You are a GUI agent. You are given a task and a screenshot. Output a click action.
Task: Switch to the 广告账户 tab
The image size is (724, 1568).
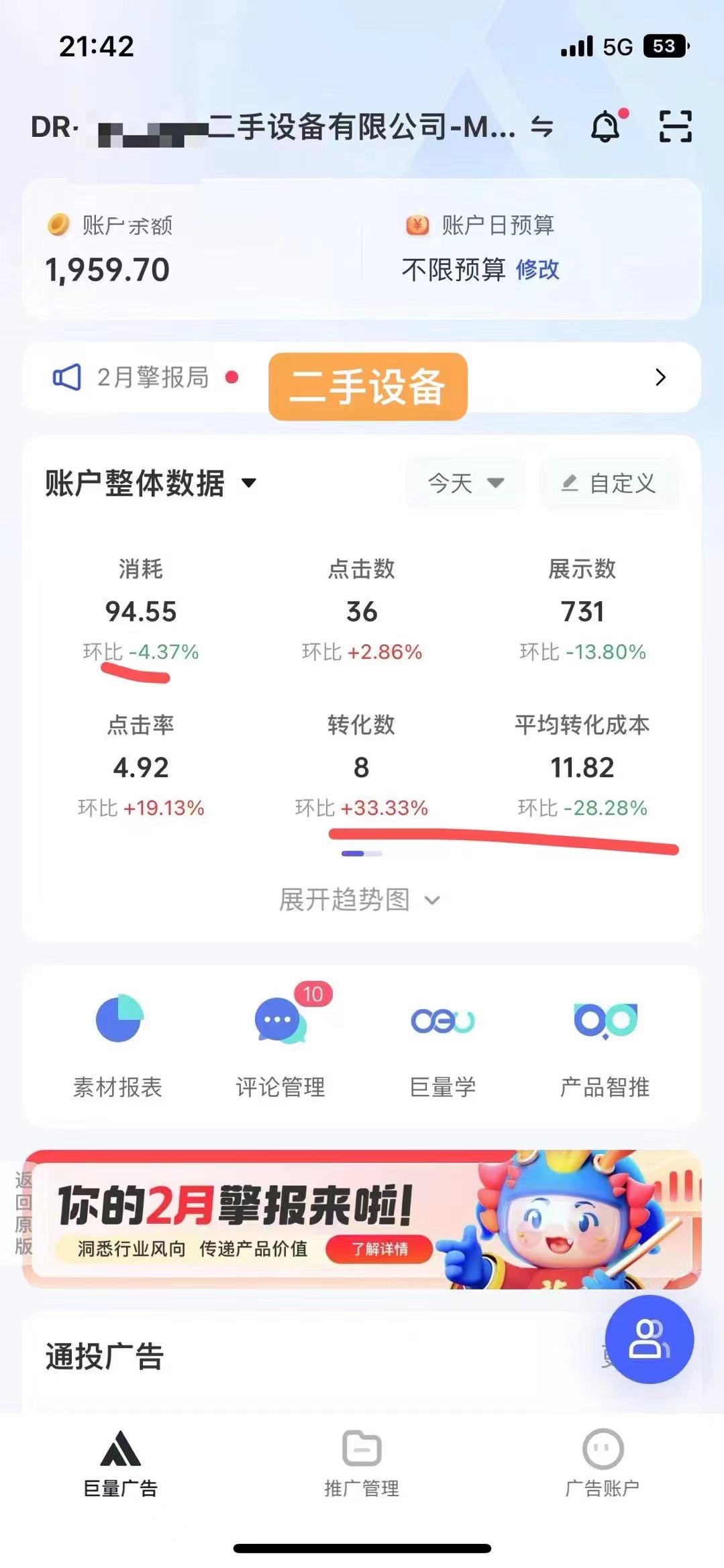coord(603,1464)
